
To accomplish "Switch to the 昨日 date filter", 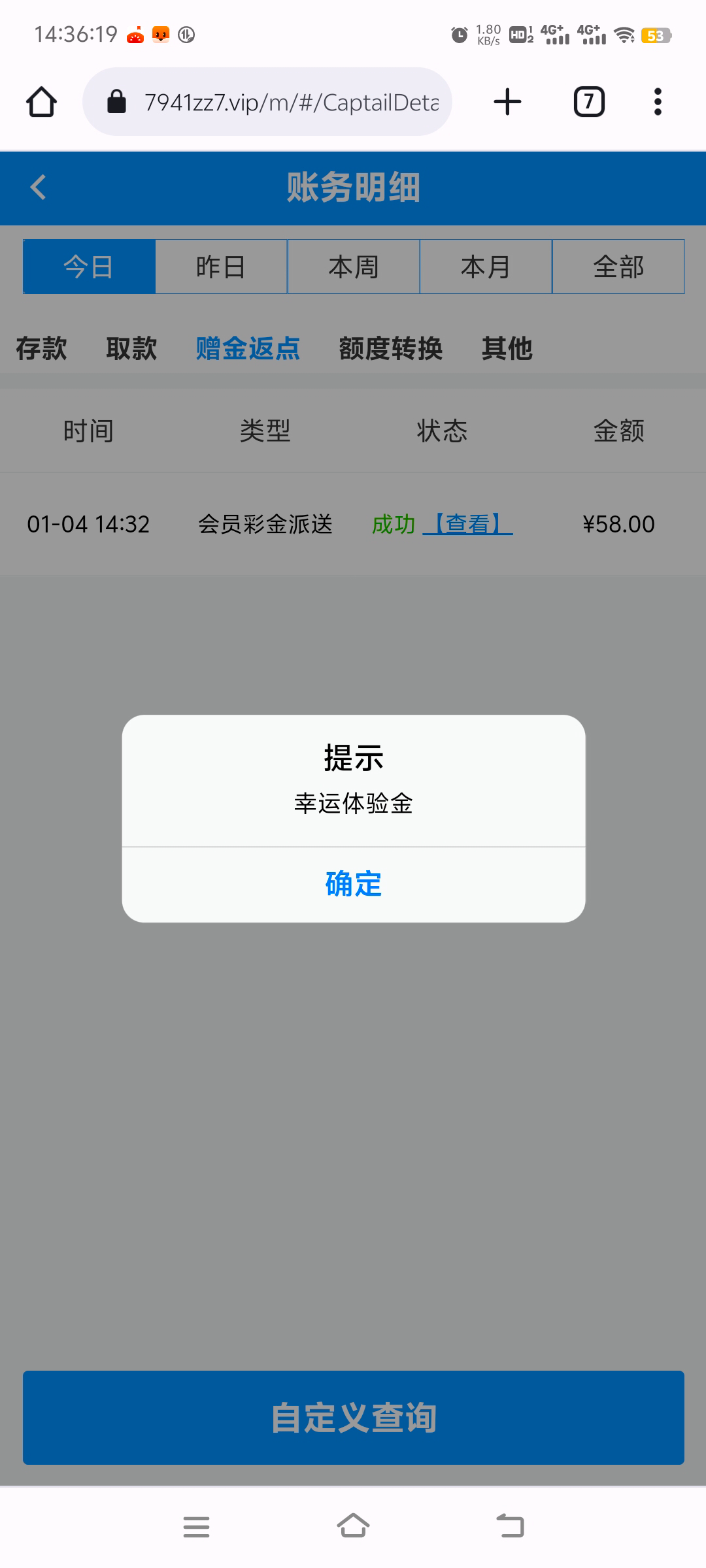I will point(221,267).
